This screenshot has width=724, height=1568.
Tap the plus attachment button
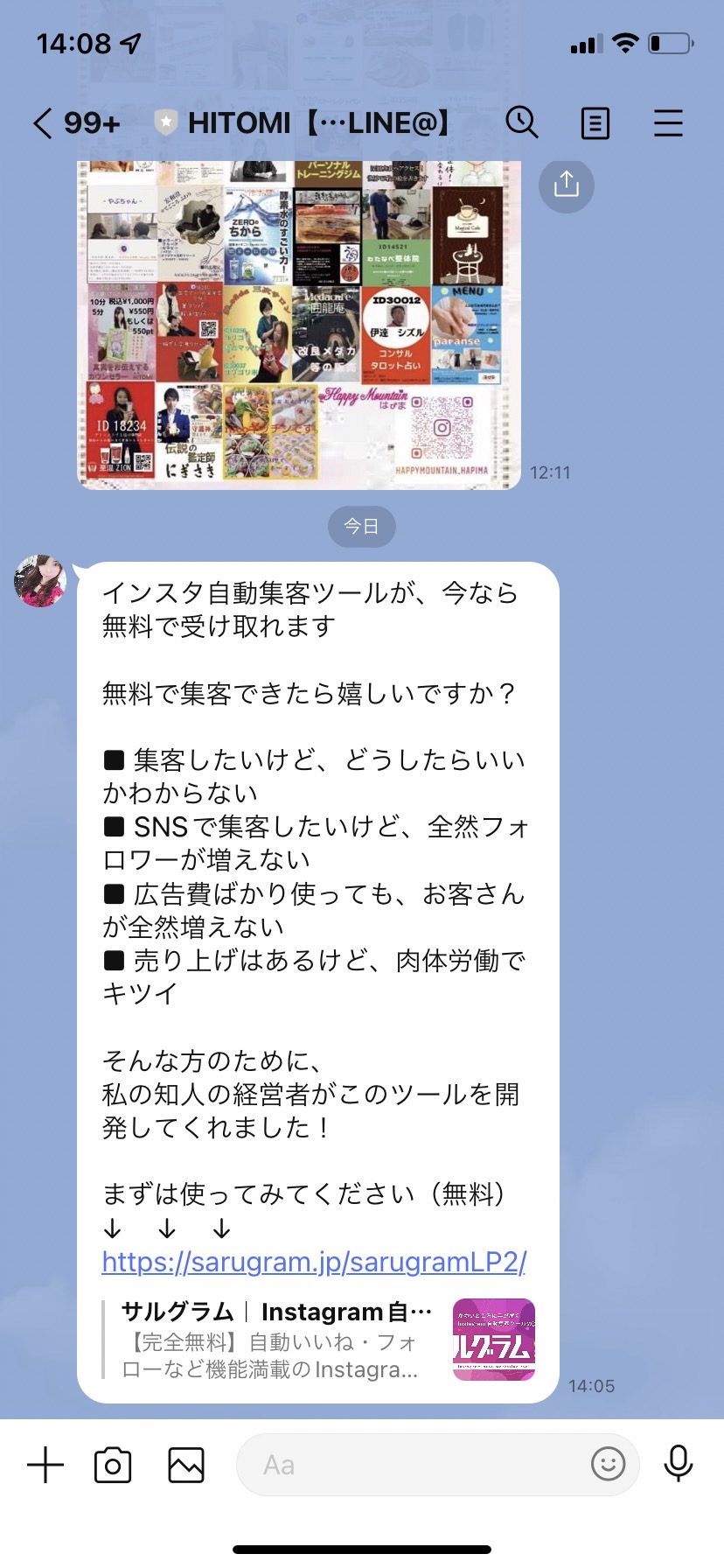pyautogui.click(x=45, y=1464)
